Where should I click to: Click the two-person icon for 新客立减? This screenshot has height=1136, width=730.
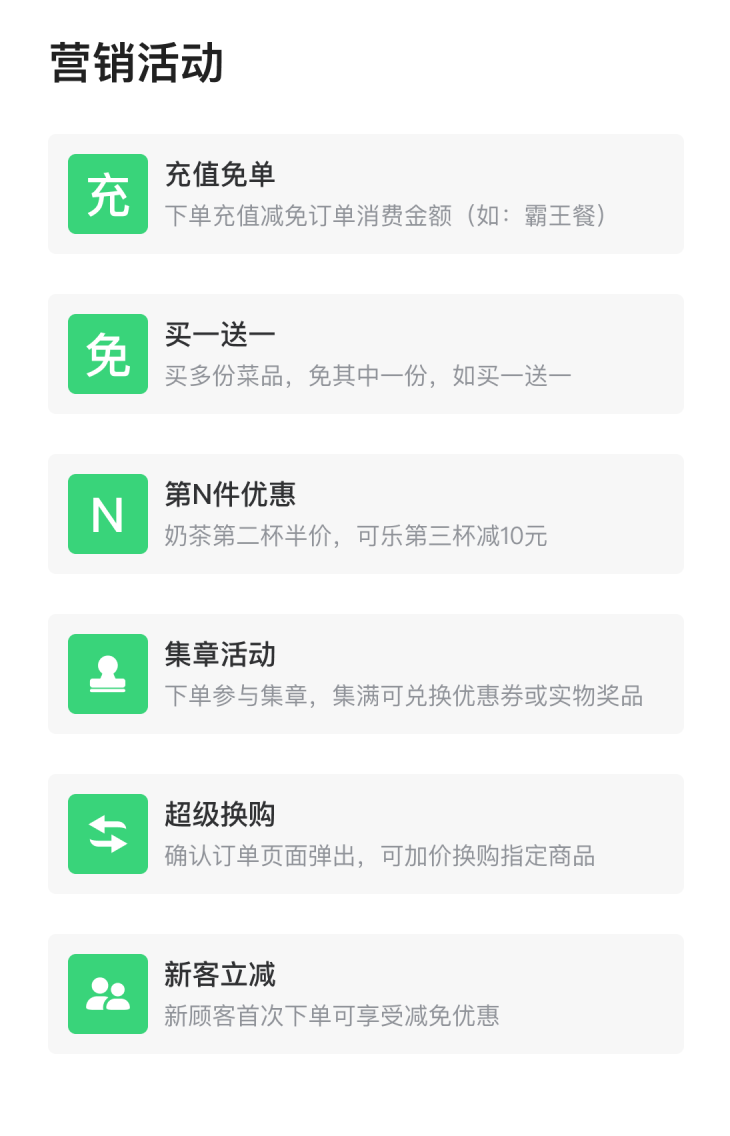(107, 994)
